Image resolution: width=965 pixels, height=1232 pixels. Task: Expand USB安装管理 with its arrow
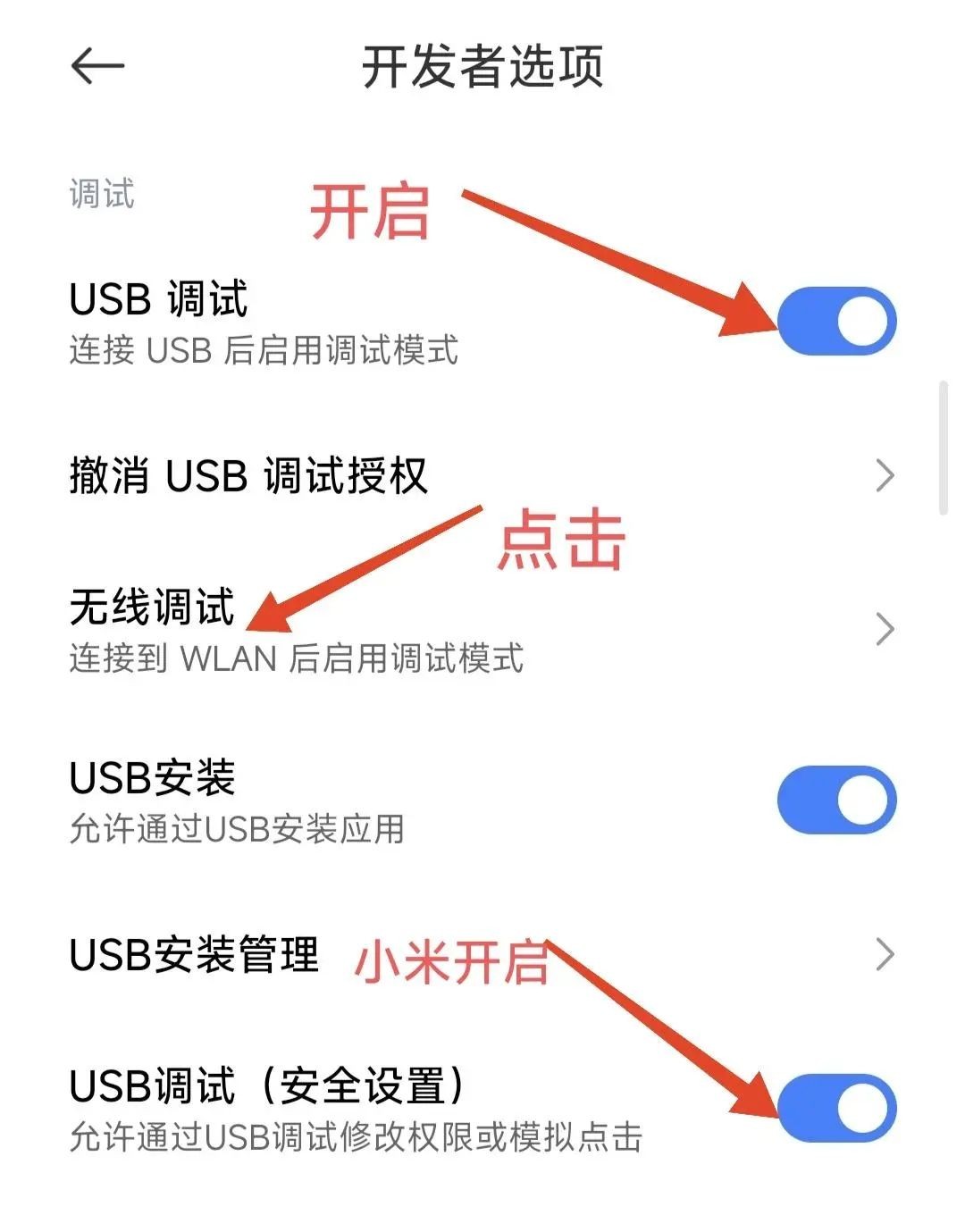click(884, 956)
